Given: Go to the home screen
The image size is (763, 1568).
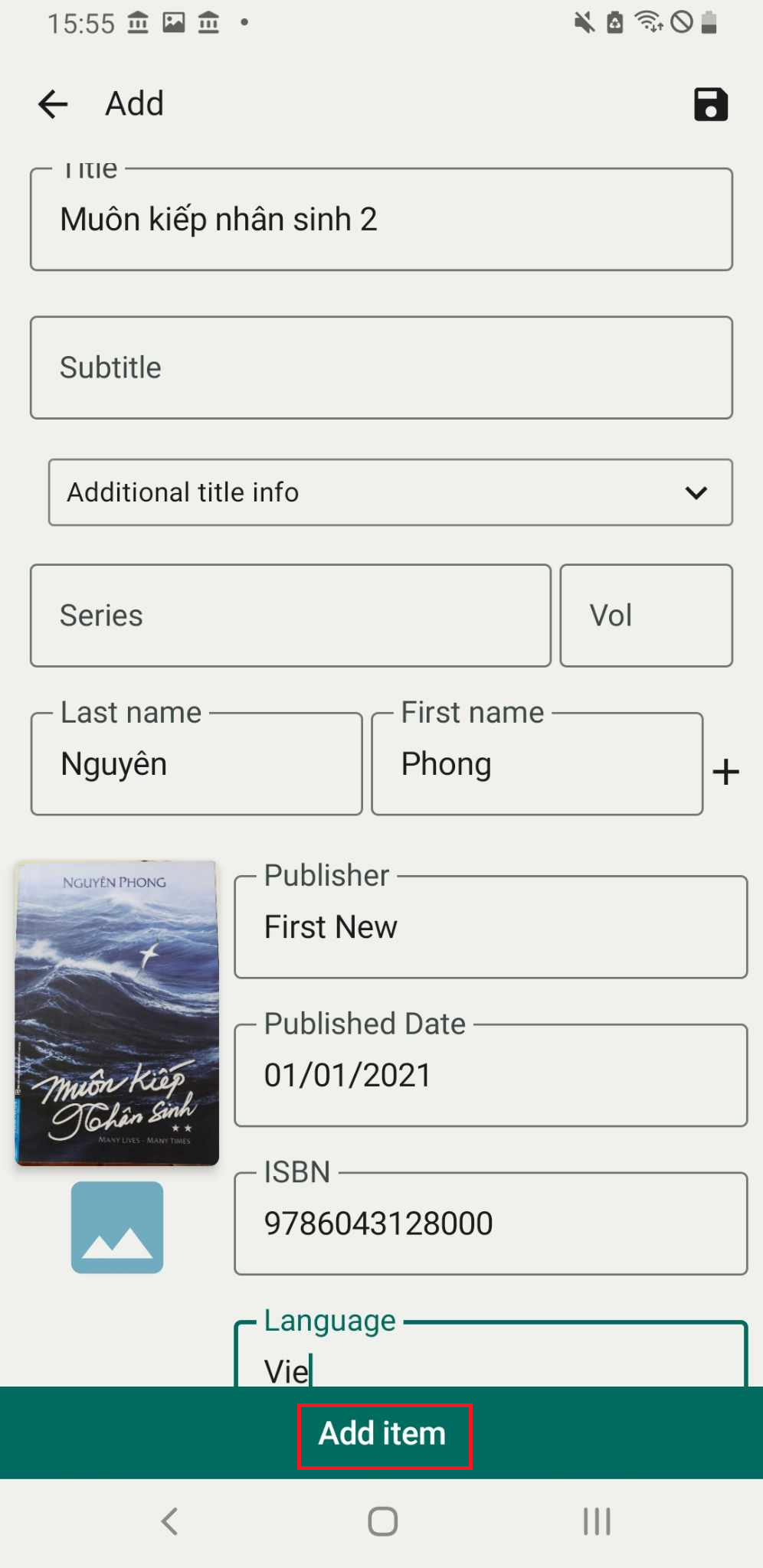Looking at the screenshot, I should point(382,1521).
